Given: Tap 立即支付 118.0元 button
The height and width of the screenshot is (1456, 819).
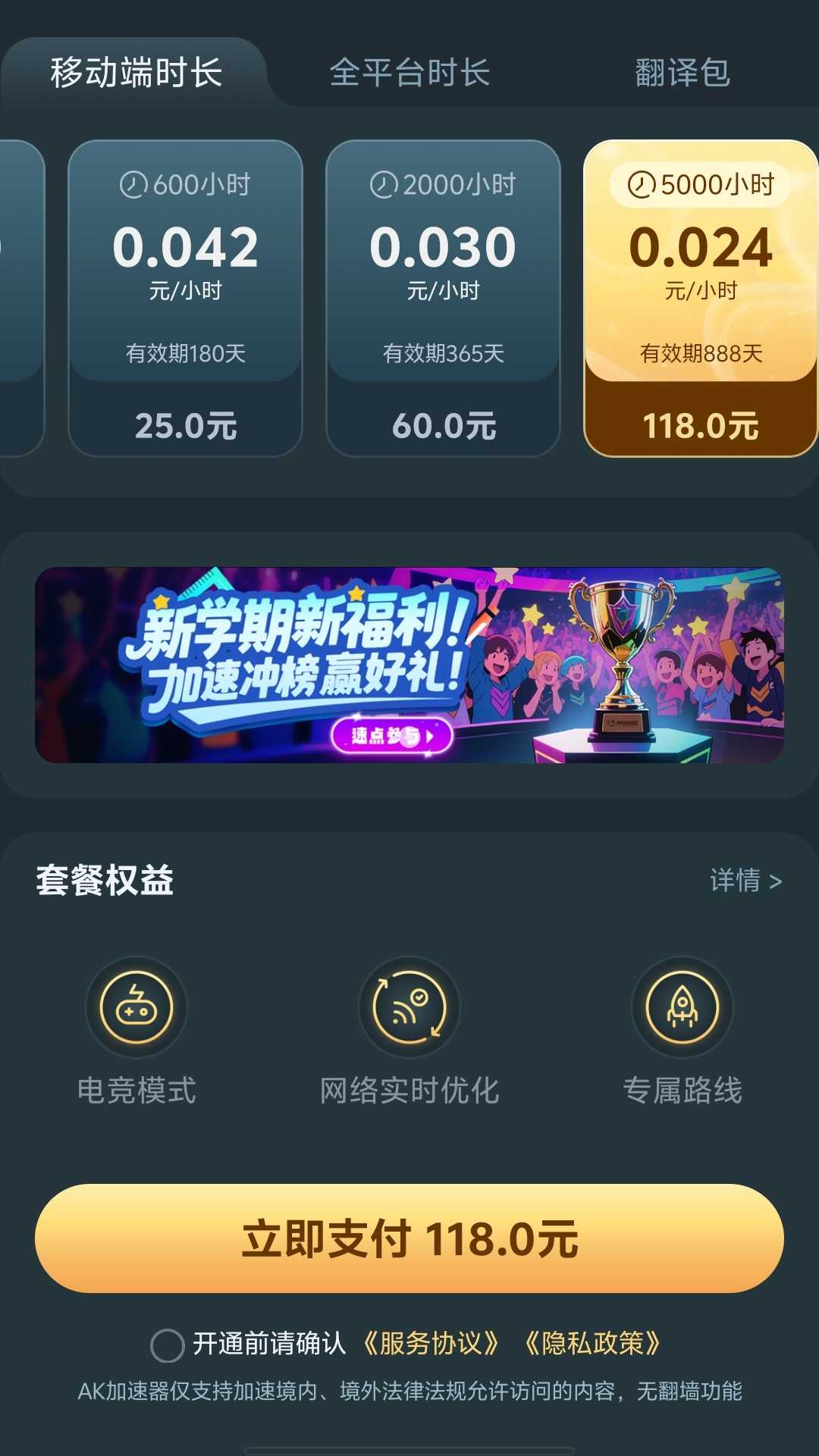Looking at the screenshot, I should click(x=409, y=1238).
